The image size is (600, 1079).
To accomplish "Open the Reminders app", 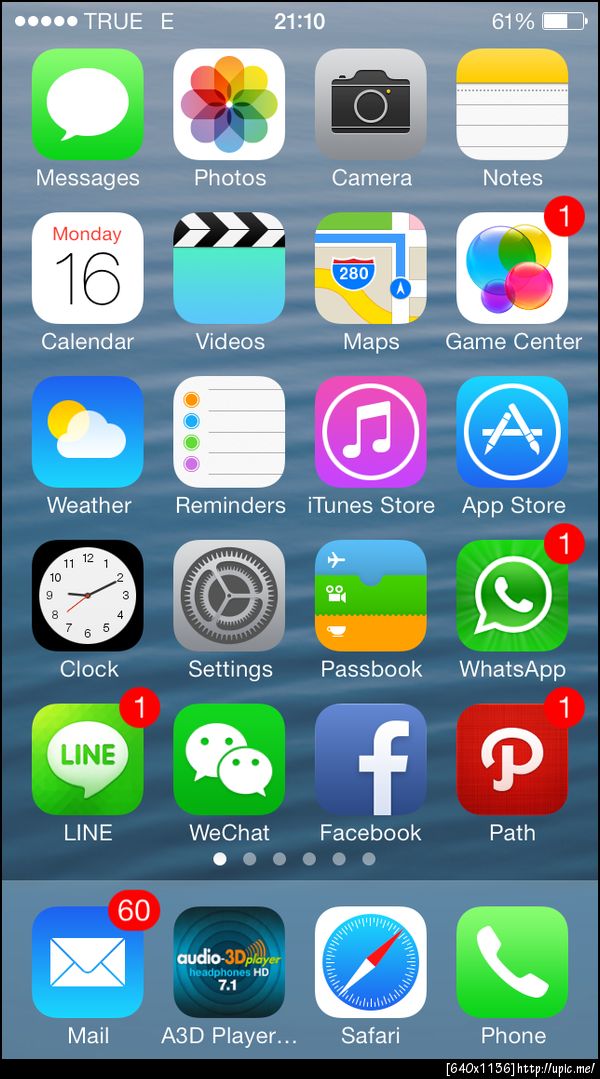I will pos(229,432).
